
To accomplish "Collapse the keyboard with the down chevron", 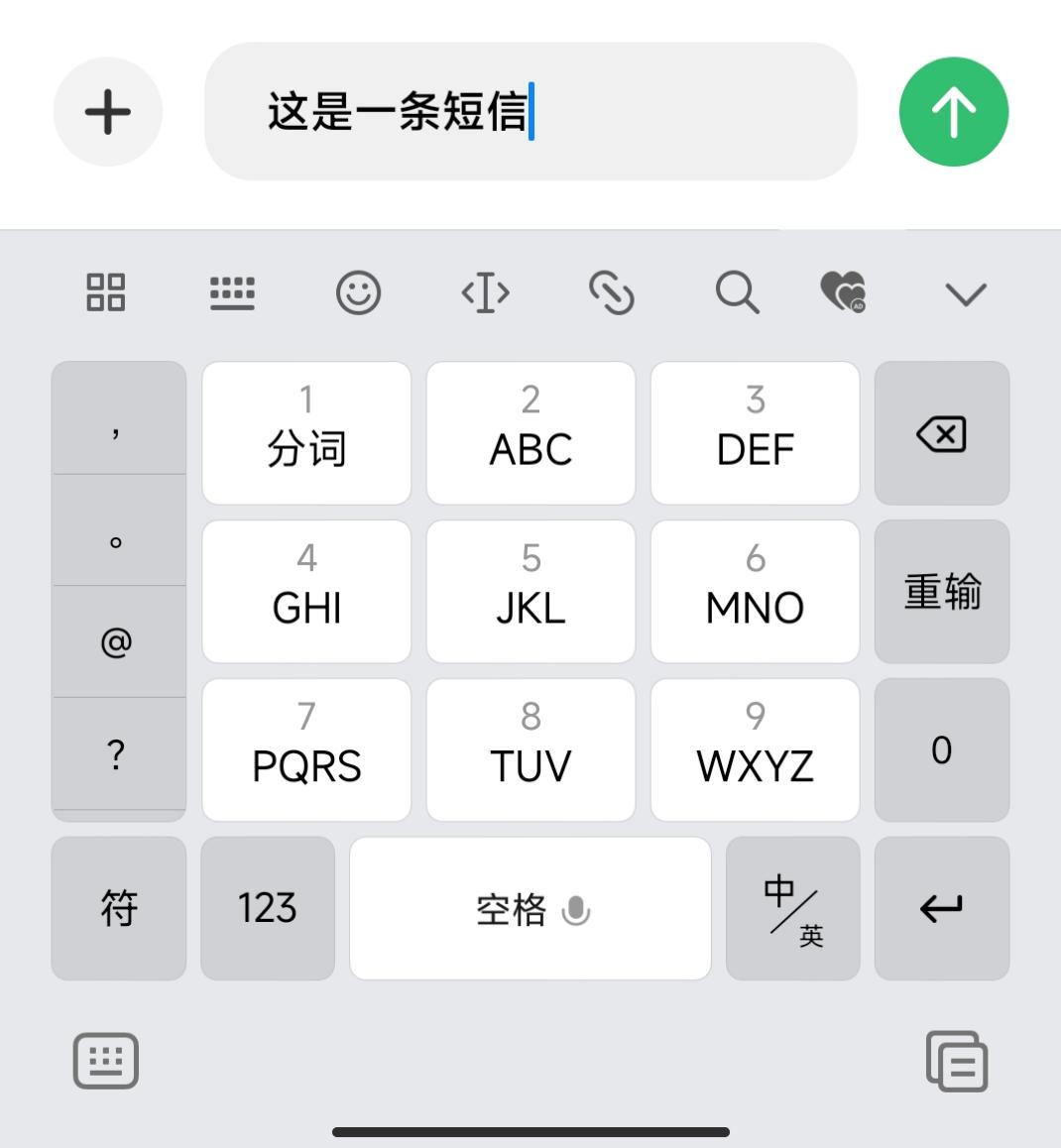I will pos(967,293).
